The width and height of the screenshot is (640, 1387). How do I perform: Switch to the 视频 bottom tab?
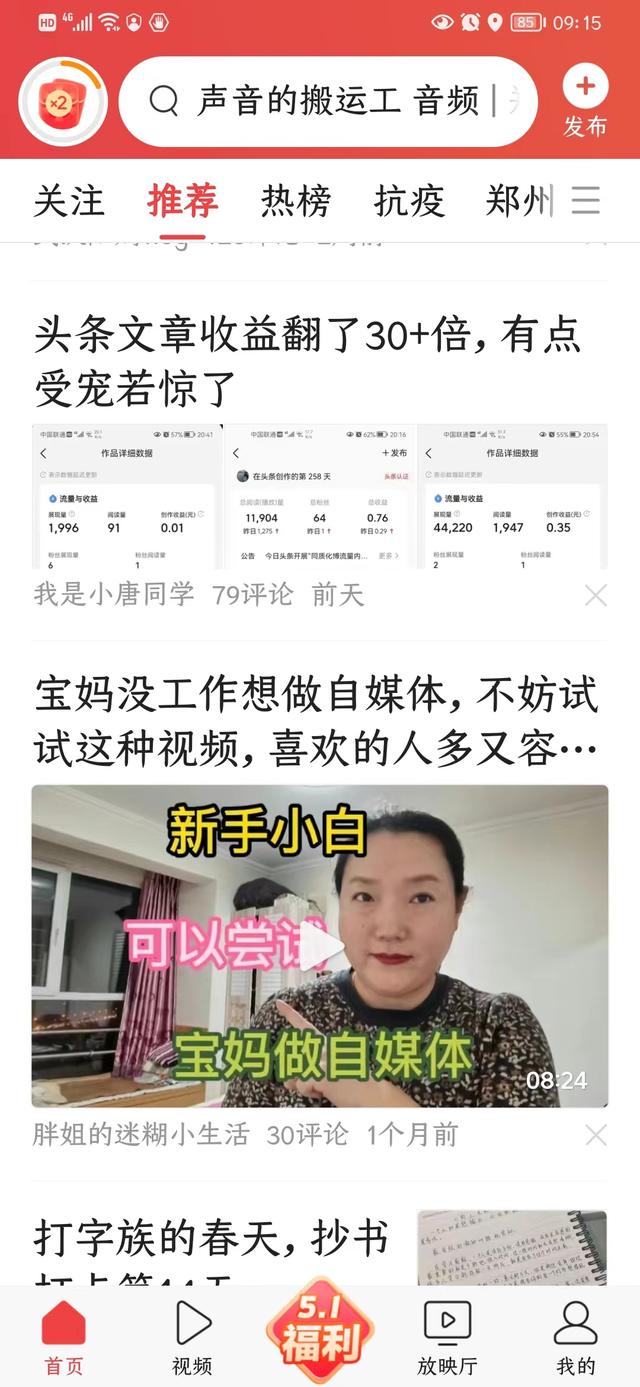pyautogui.click(x=192, y=1338)
